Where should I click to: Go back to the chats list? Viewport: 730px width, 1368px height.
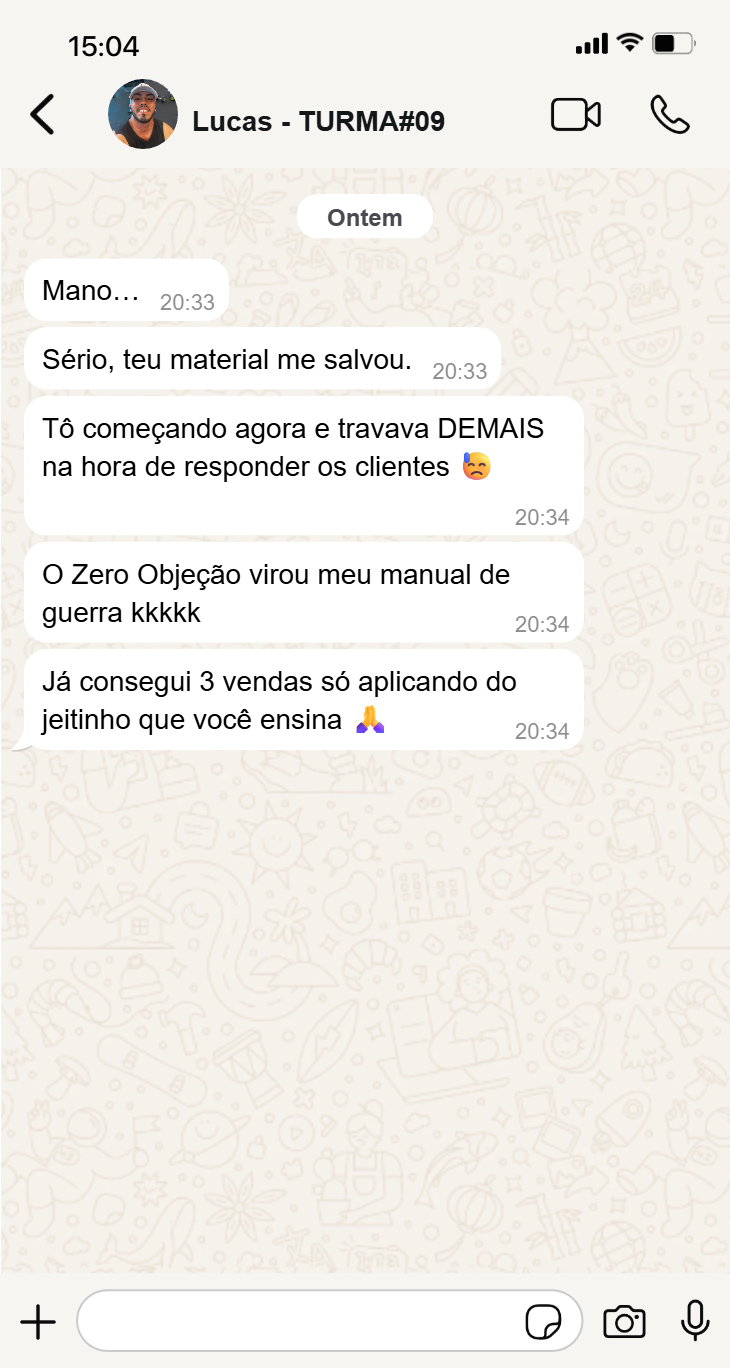pyautogui.click(x=42, y=115)
